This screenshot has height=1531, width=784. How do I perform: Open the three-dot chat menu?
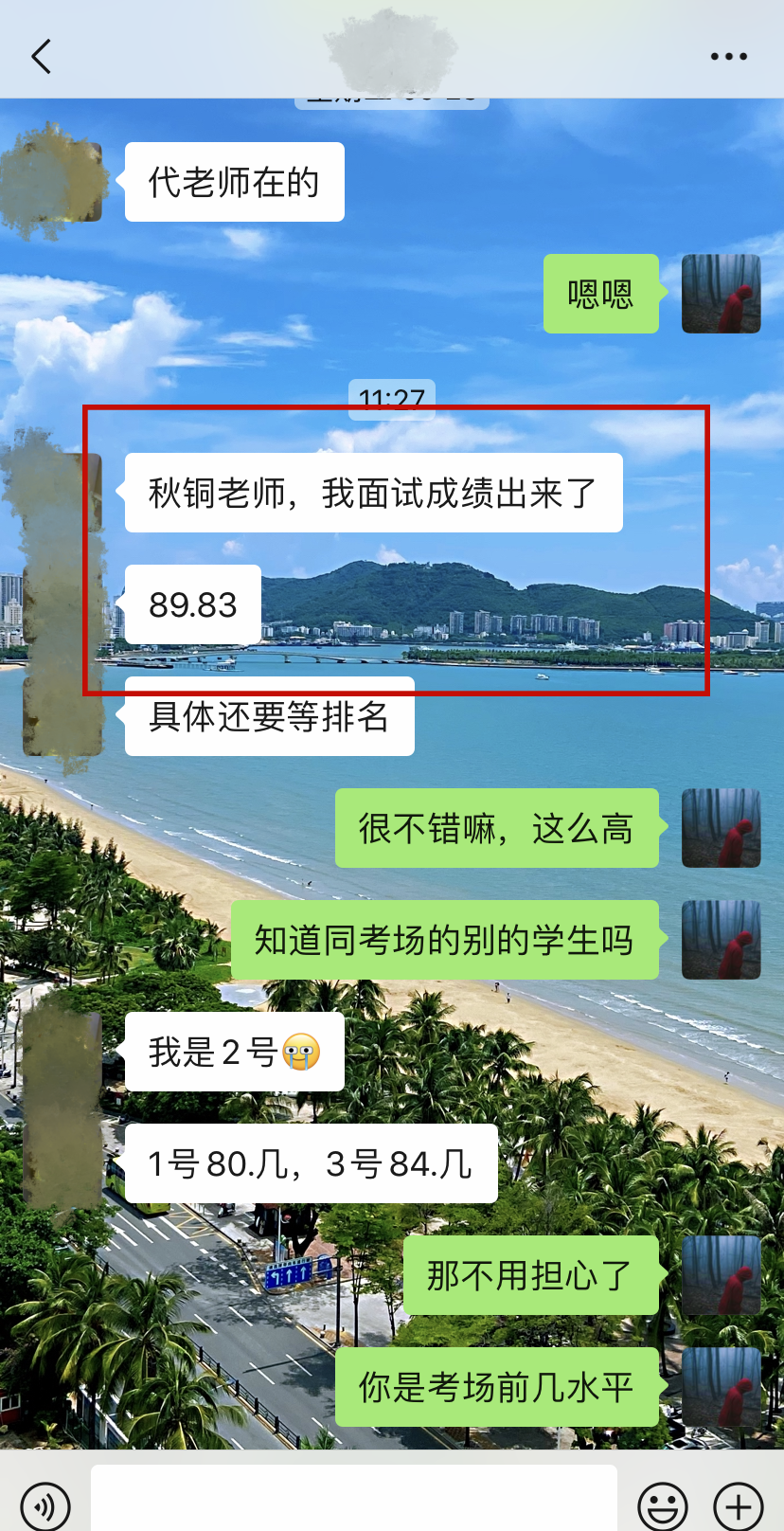(x=728, y=57)
